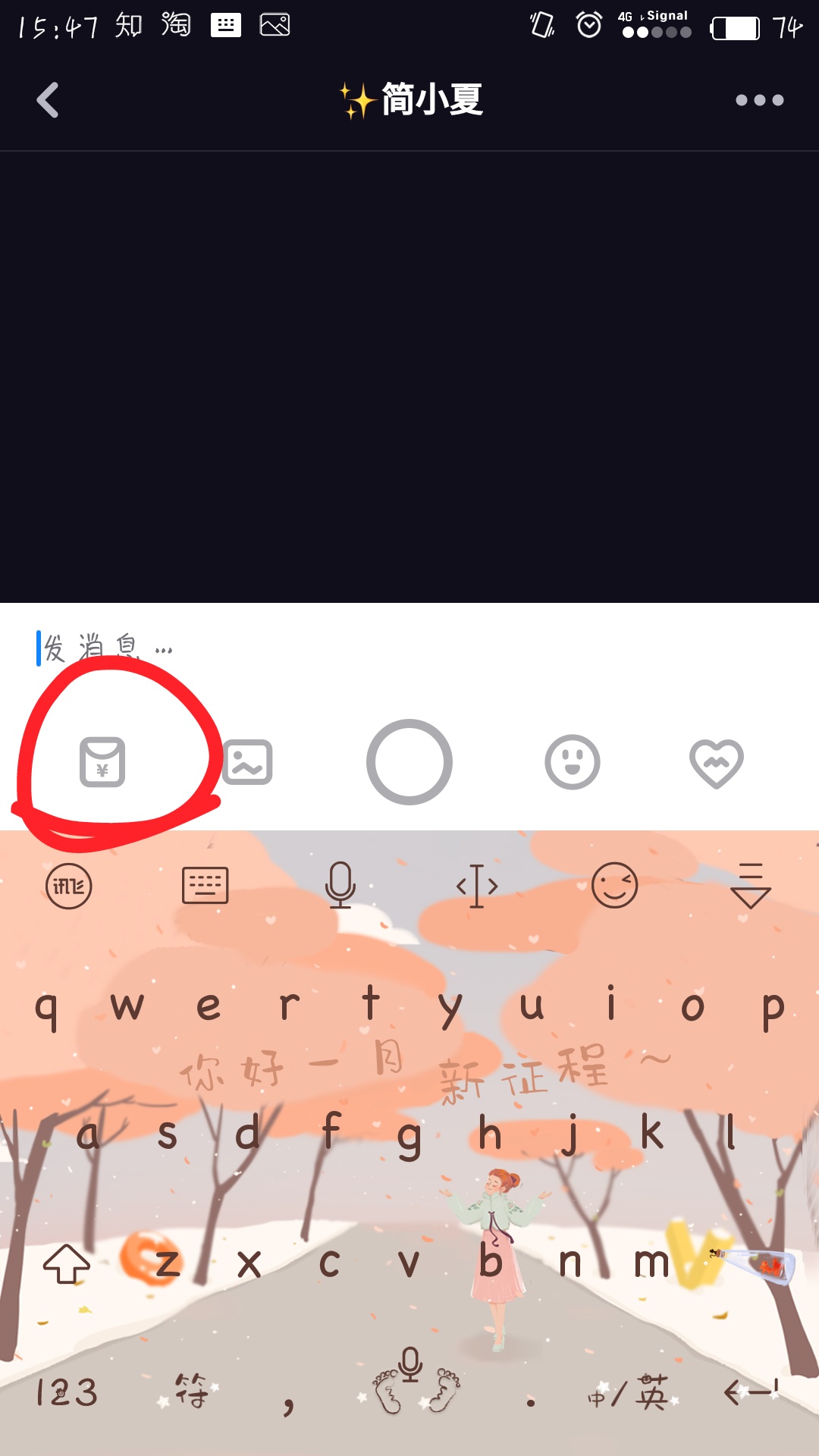The width and height of the screenshot is (819, 1456).
Task: Focus the 发消息 message input field
Action: pyautogui.click(x=409, y=649)
